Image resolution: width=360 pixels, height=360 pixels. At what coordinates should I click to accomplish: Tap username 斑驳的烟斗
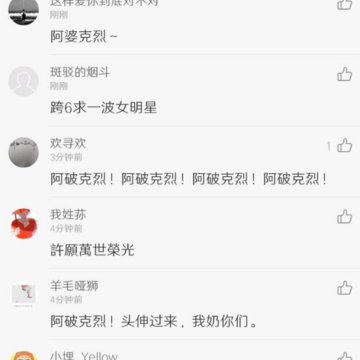tap(80, 72)
